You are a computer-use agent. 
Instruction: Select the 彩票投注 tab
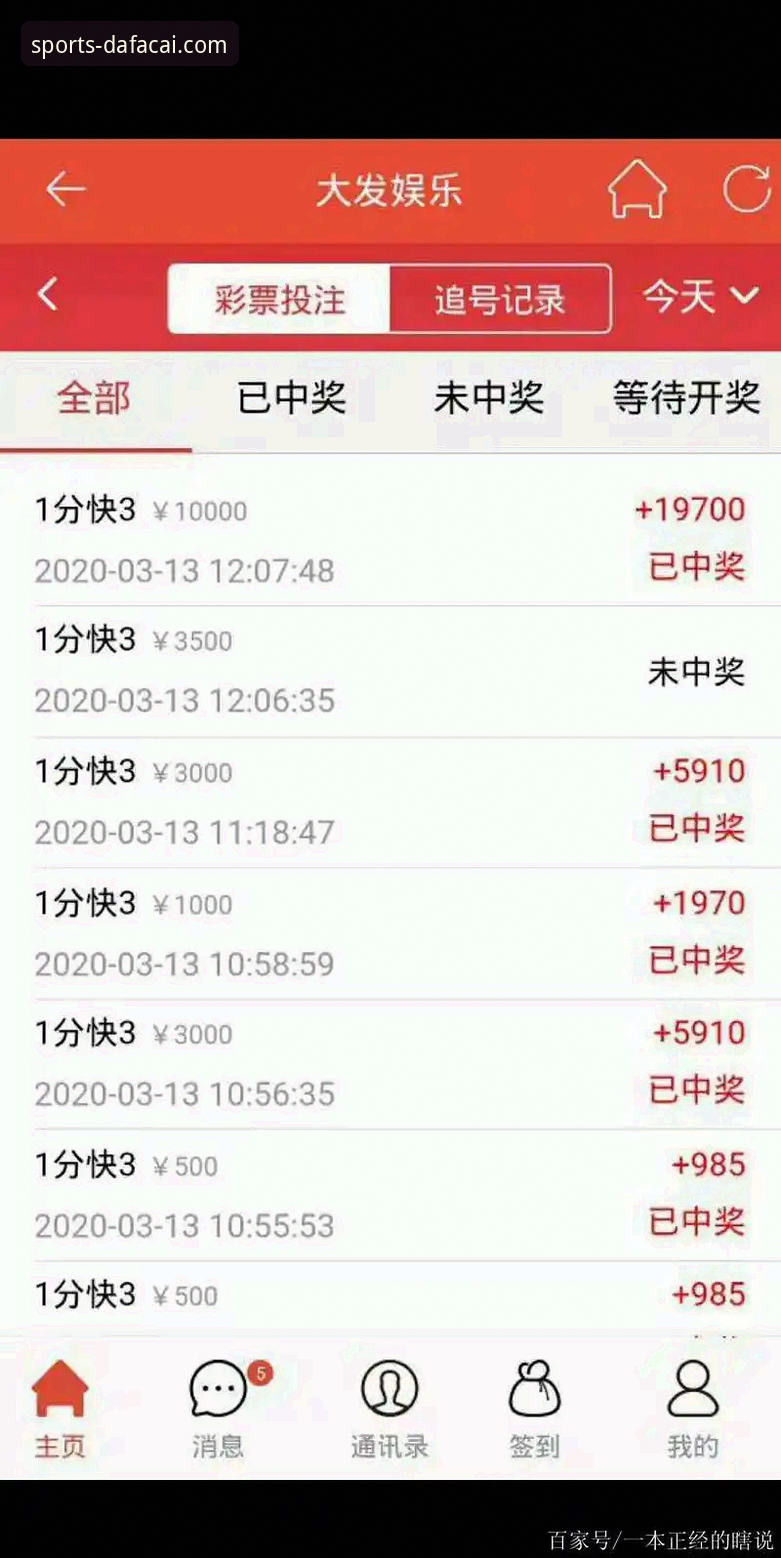tap(280, 298)
